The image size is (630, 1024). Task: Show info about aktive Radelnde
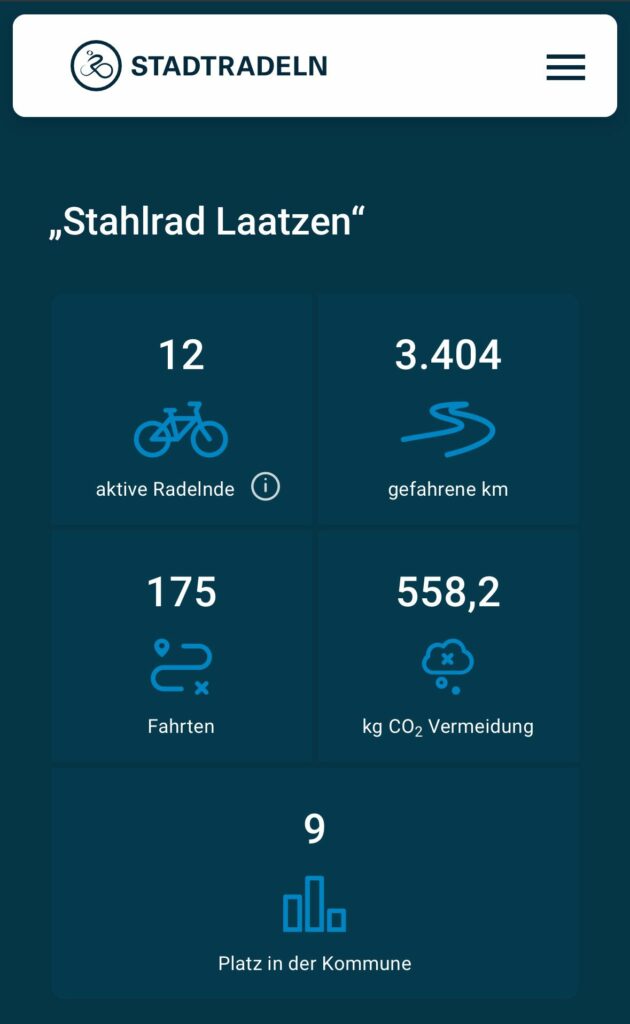pyautogui.click(x=266, y=487)
